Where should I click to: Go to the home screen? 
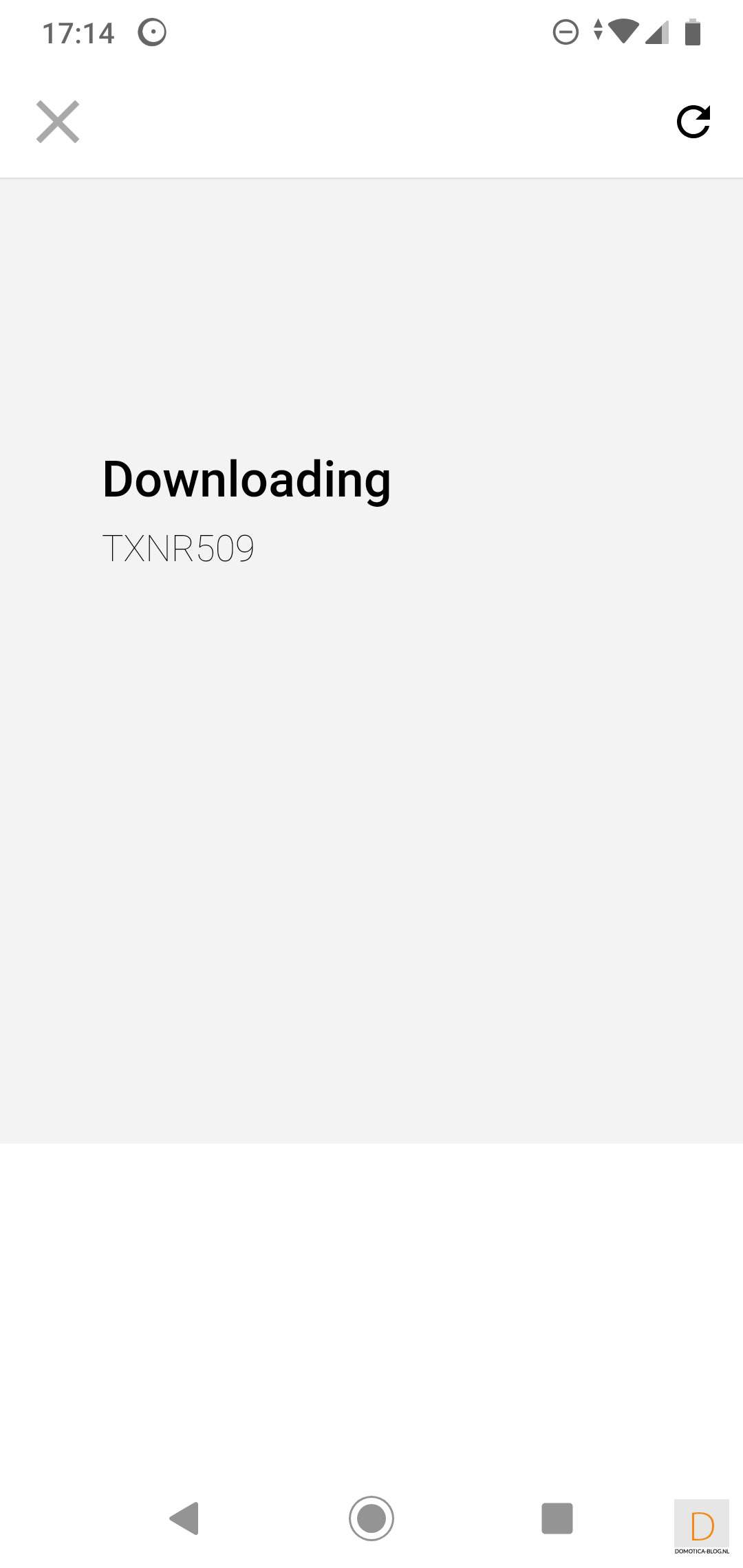[371, 1518]
